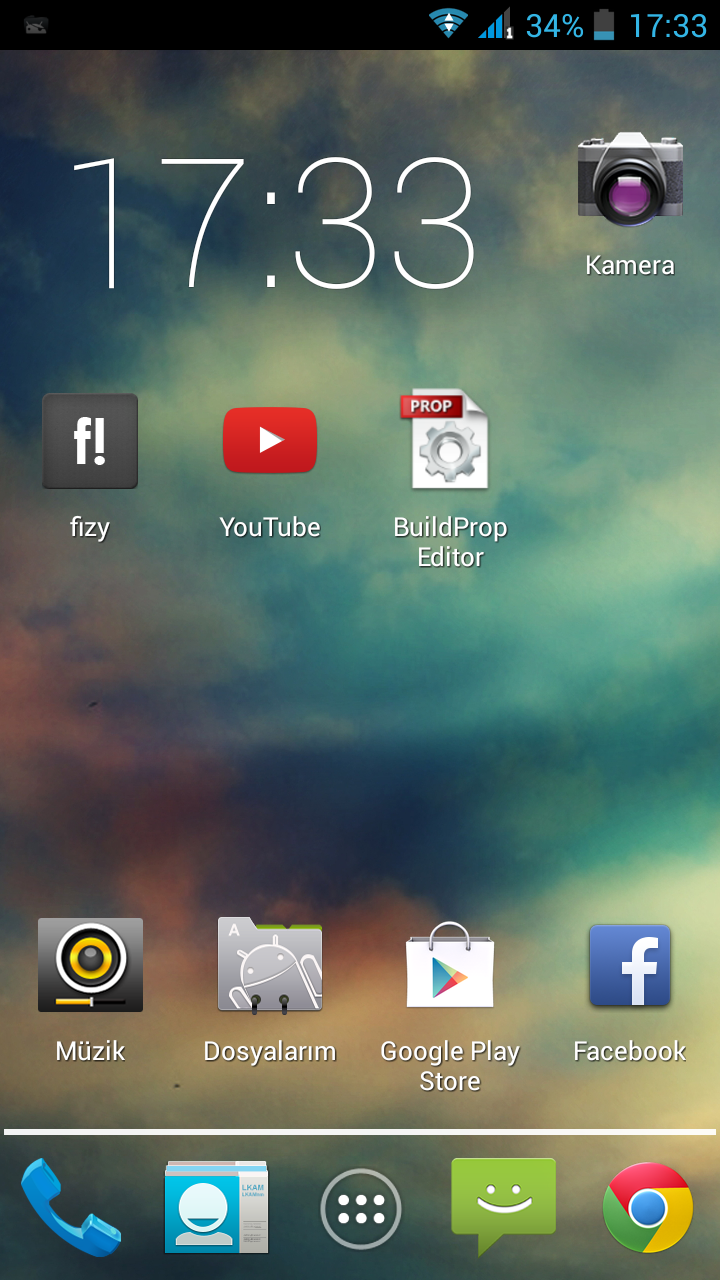Open the Chrome browser
Screen dimensions: 720x1280
pos(648,1207)
